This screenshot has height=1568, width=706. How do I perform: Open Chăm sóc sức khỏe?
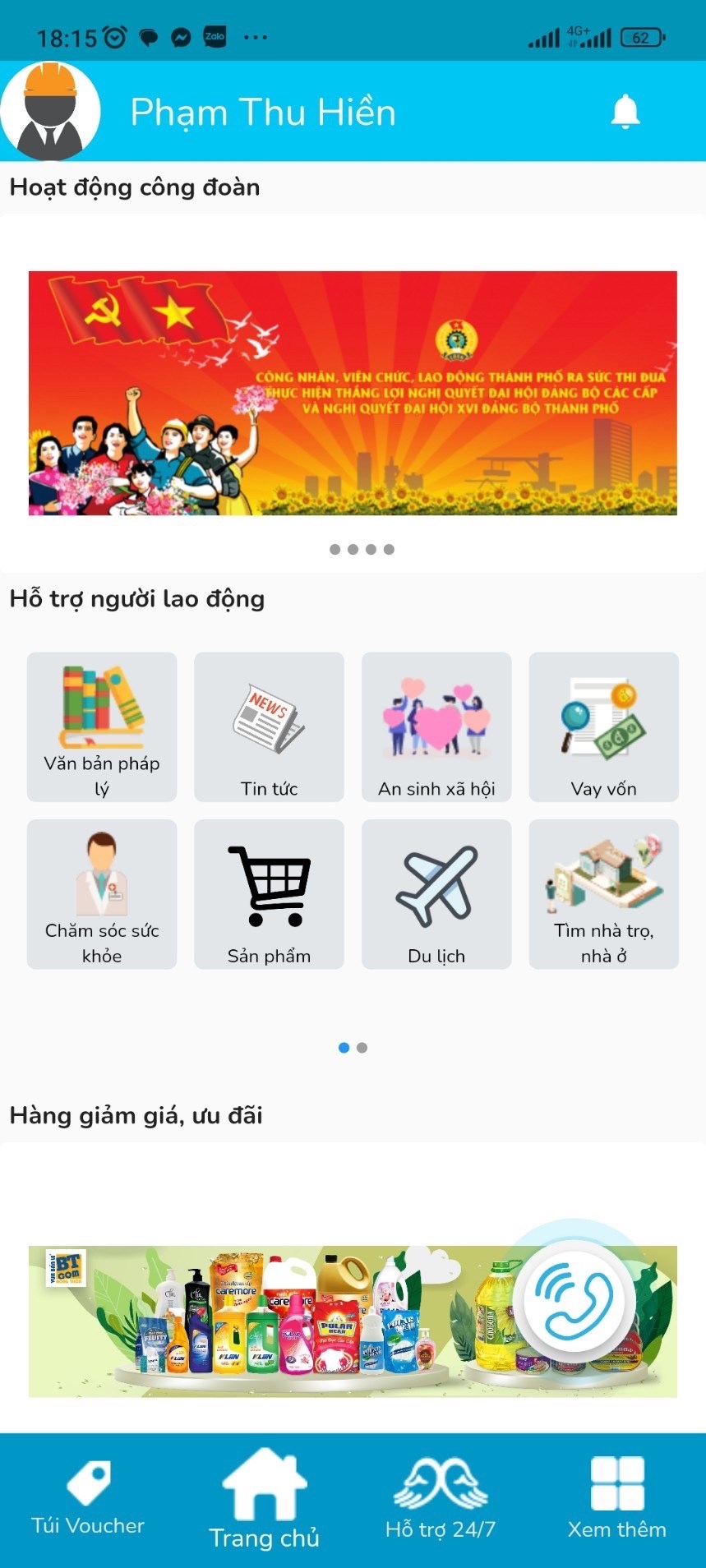[x=102, y=894]
